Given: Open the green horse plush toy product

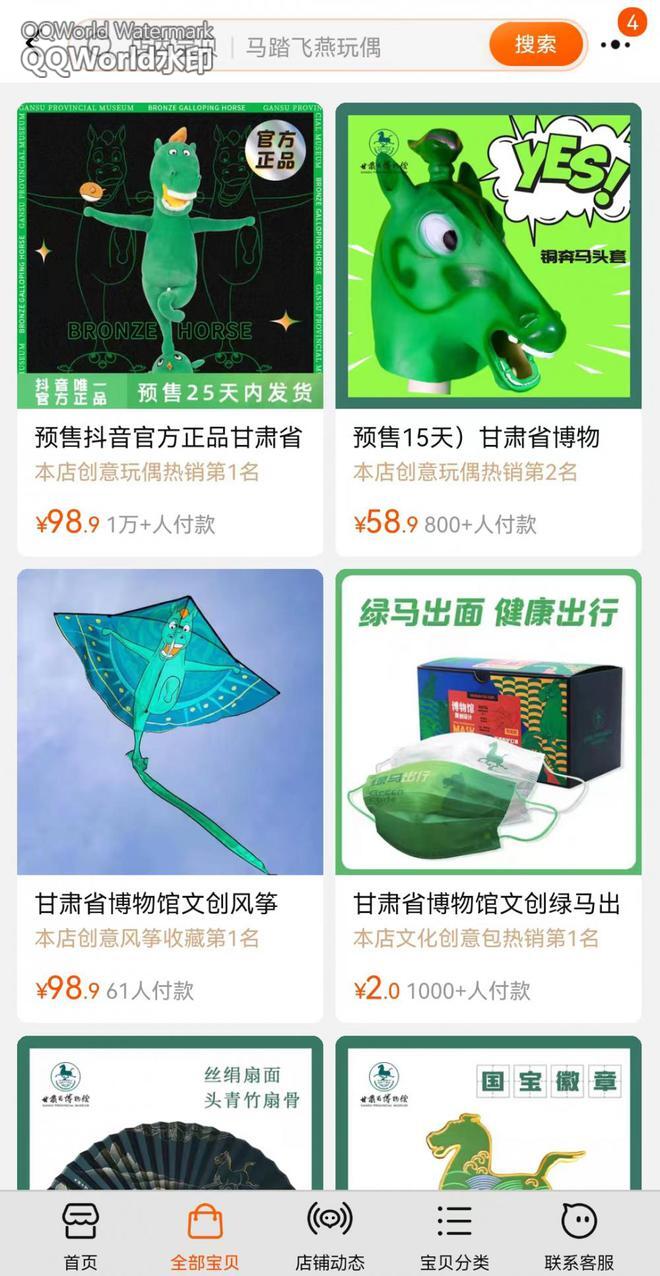Looking at the screenshot, I should [170, 329].
